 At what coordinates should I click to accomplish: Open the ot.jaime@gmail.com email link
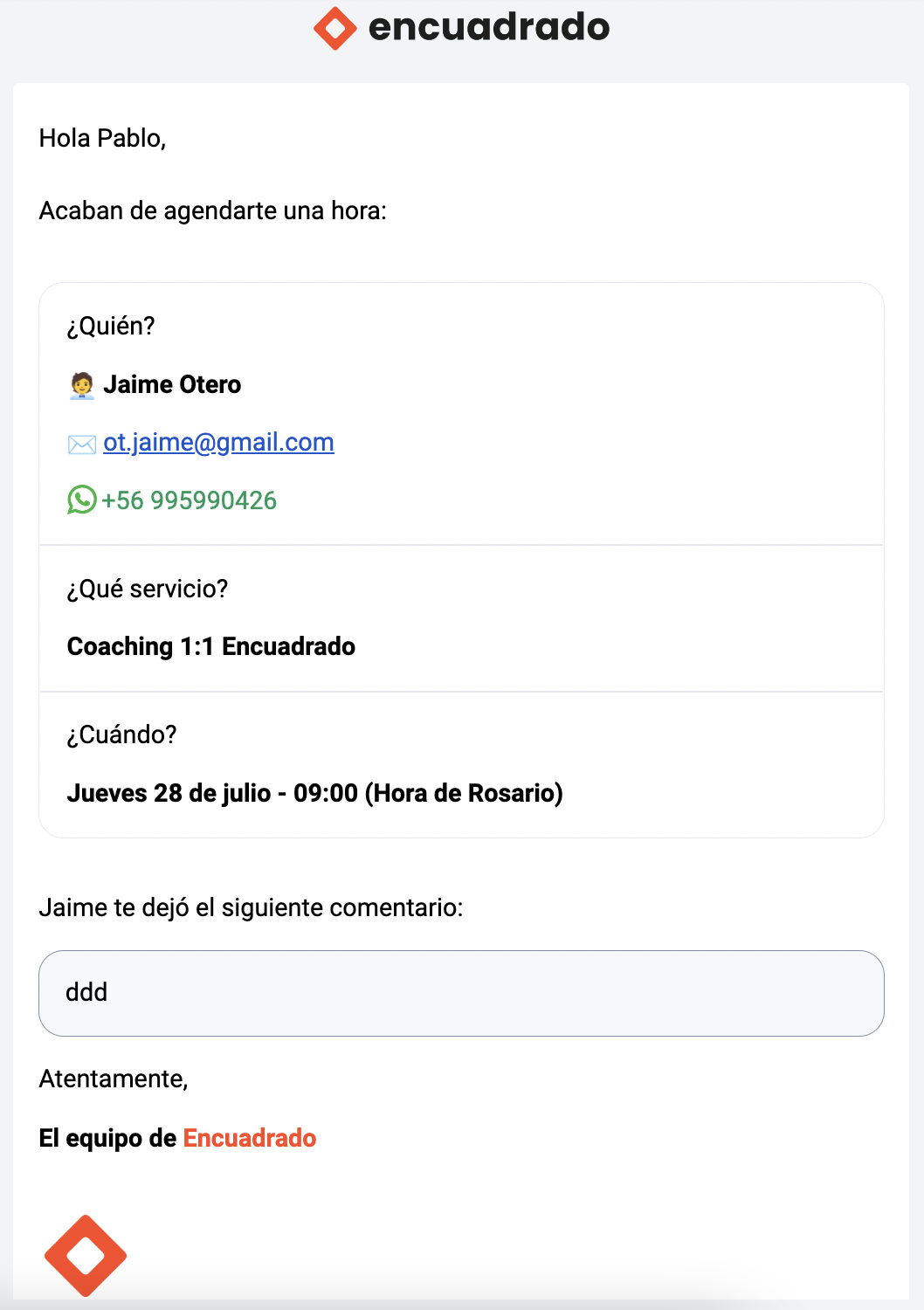[218, 443]
